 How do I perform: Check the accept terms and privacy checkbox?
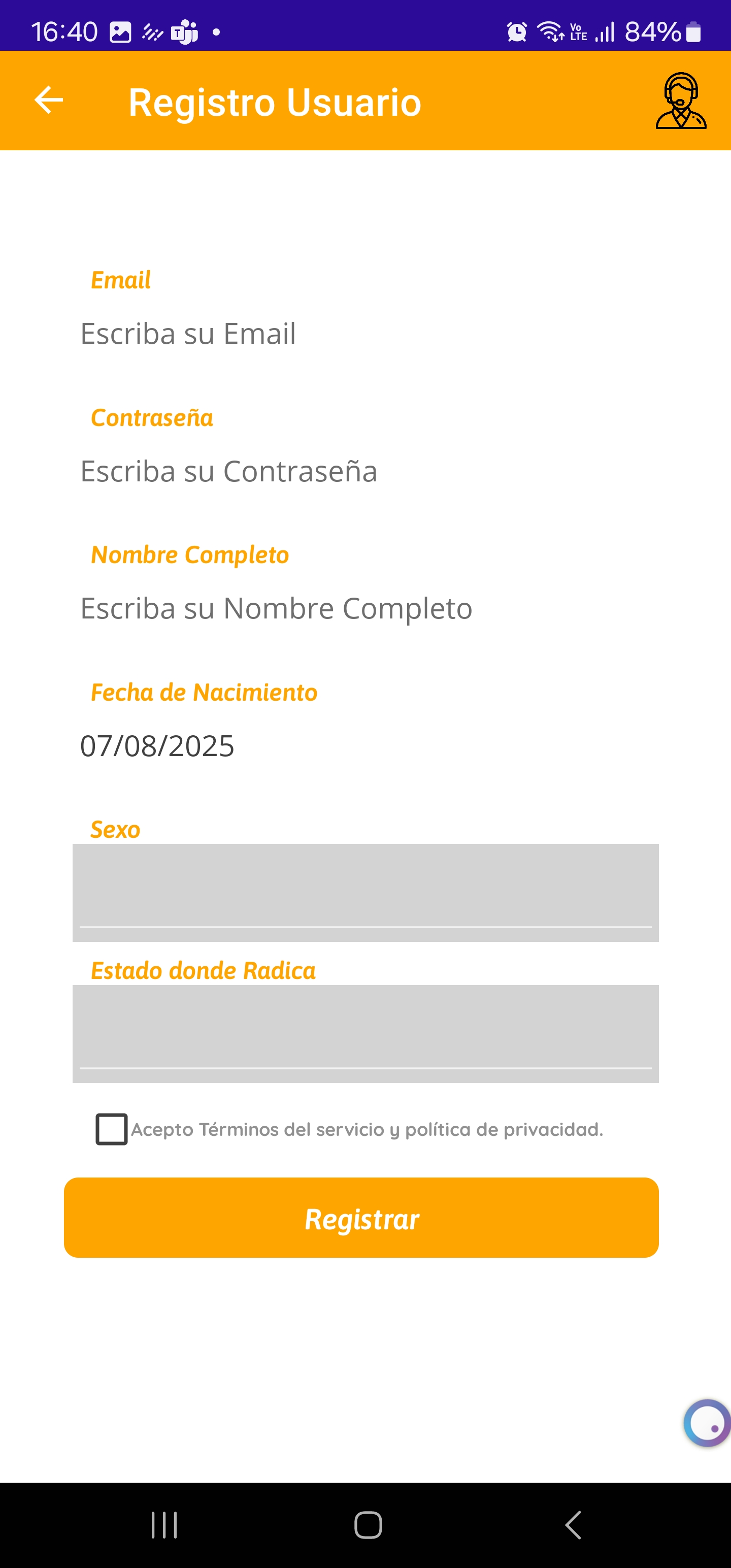point(111,1129)
